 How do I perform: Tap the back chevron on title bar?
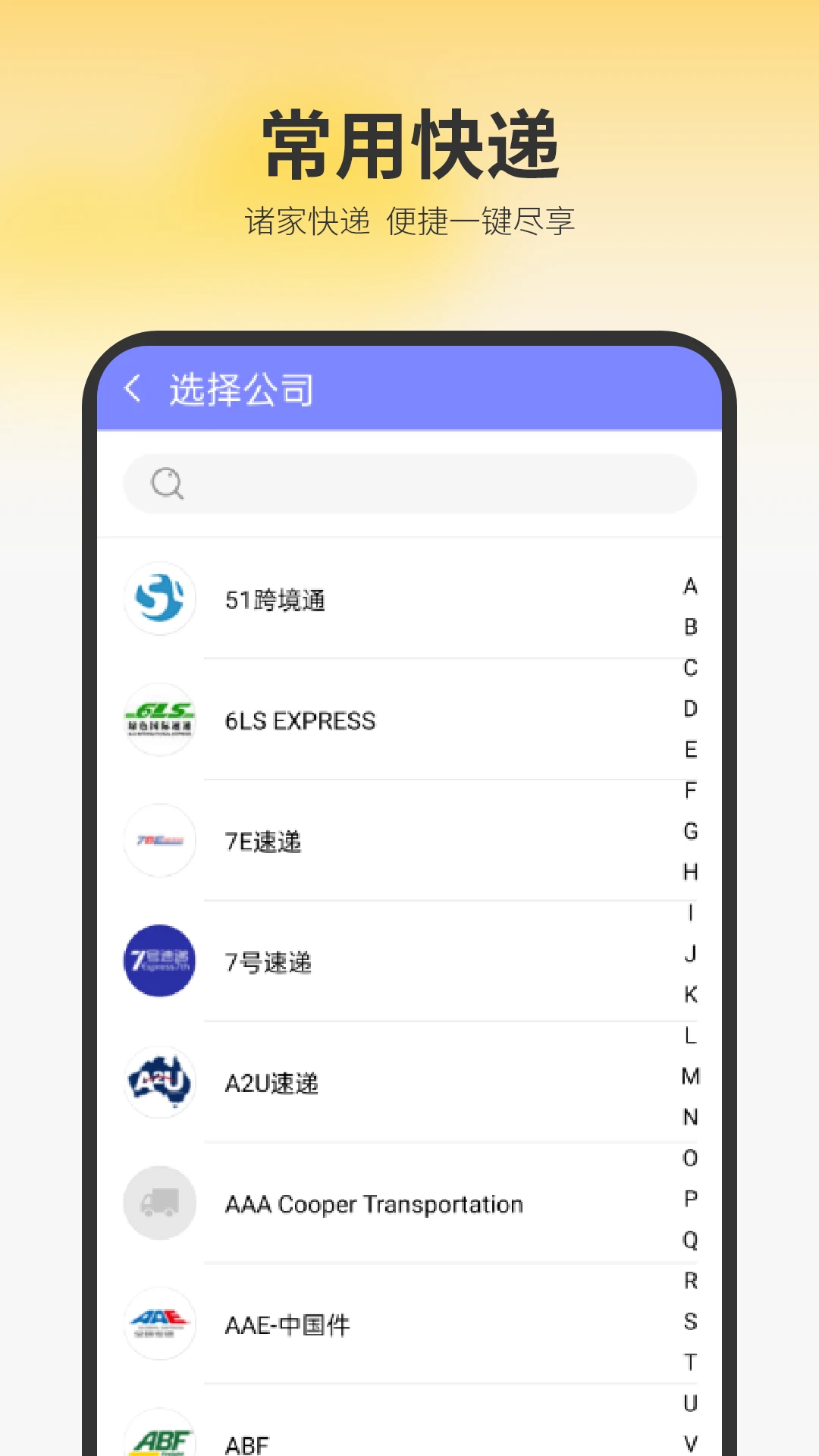coord(134,389)
